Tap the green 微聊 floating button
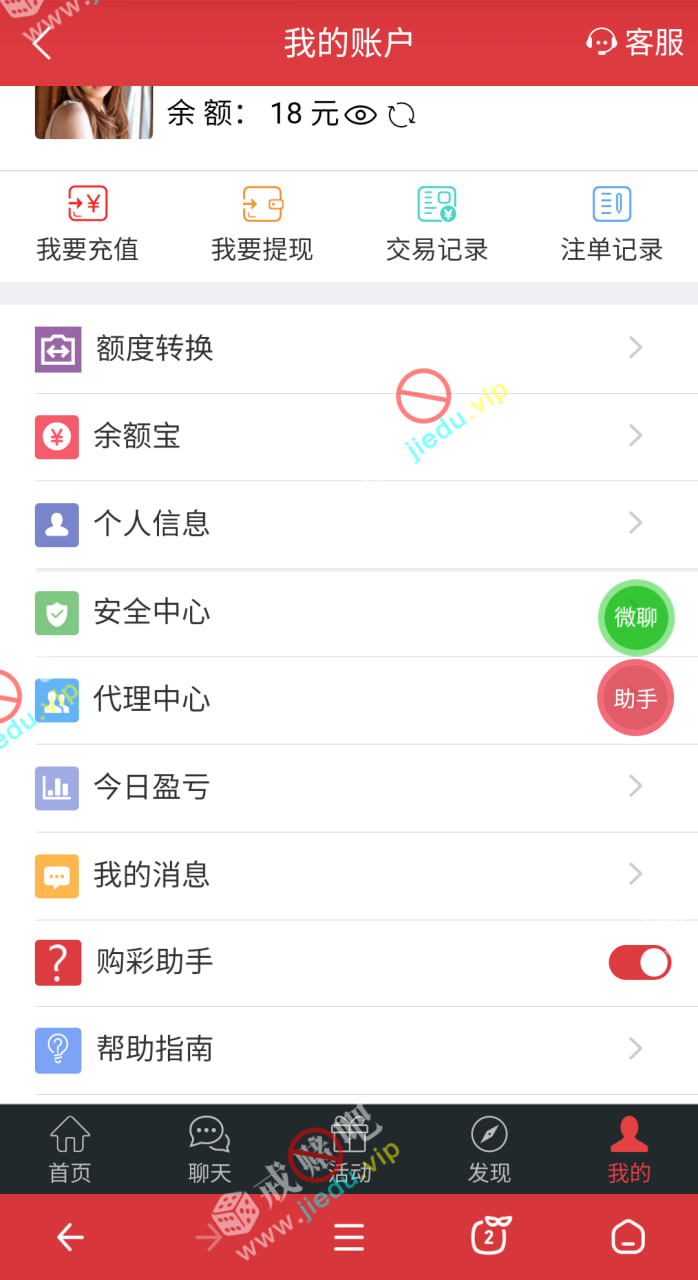 (636, 617)
